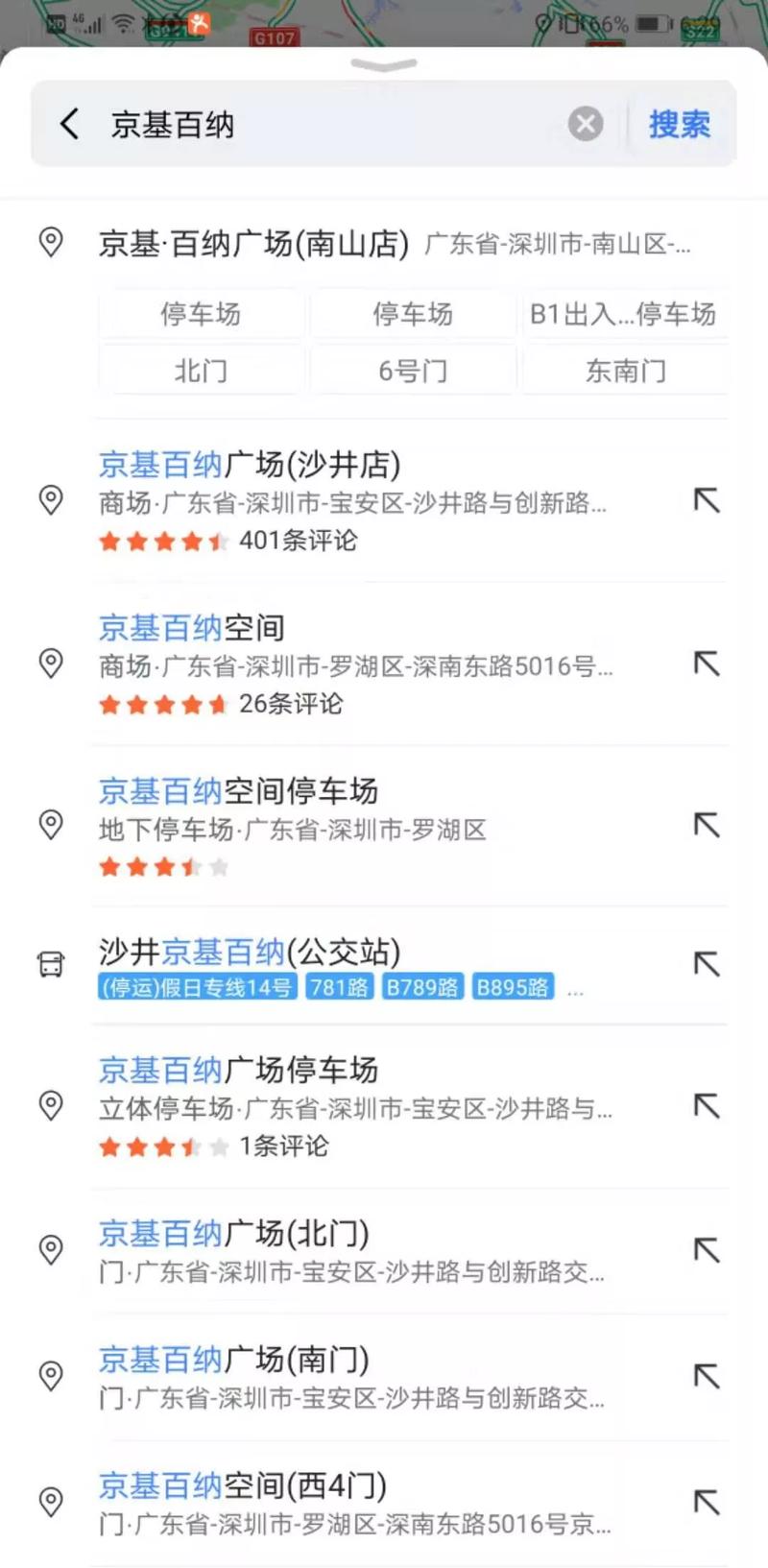The height and width of the screenshot is (1568, 768).
Task: Collapse the search panel with top handle
Action: pyautogui.click(x=384, y=65)
